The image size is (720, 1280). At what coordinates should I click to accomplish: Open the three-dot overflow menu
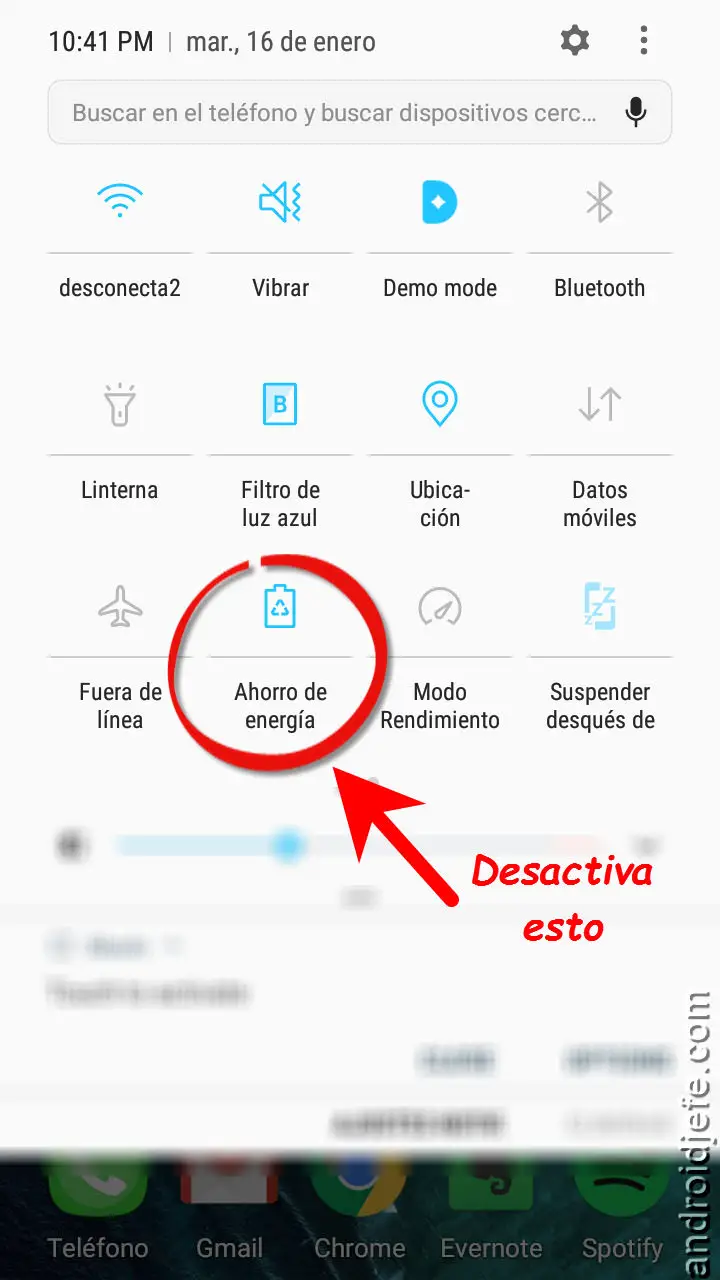643,41
